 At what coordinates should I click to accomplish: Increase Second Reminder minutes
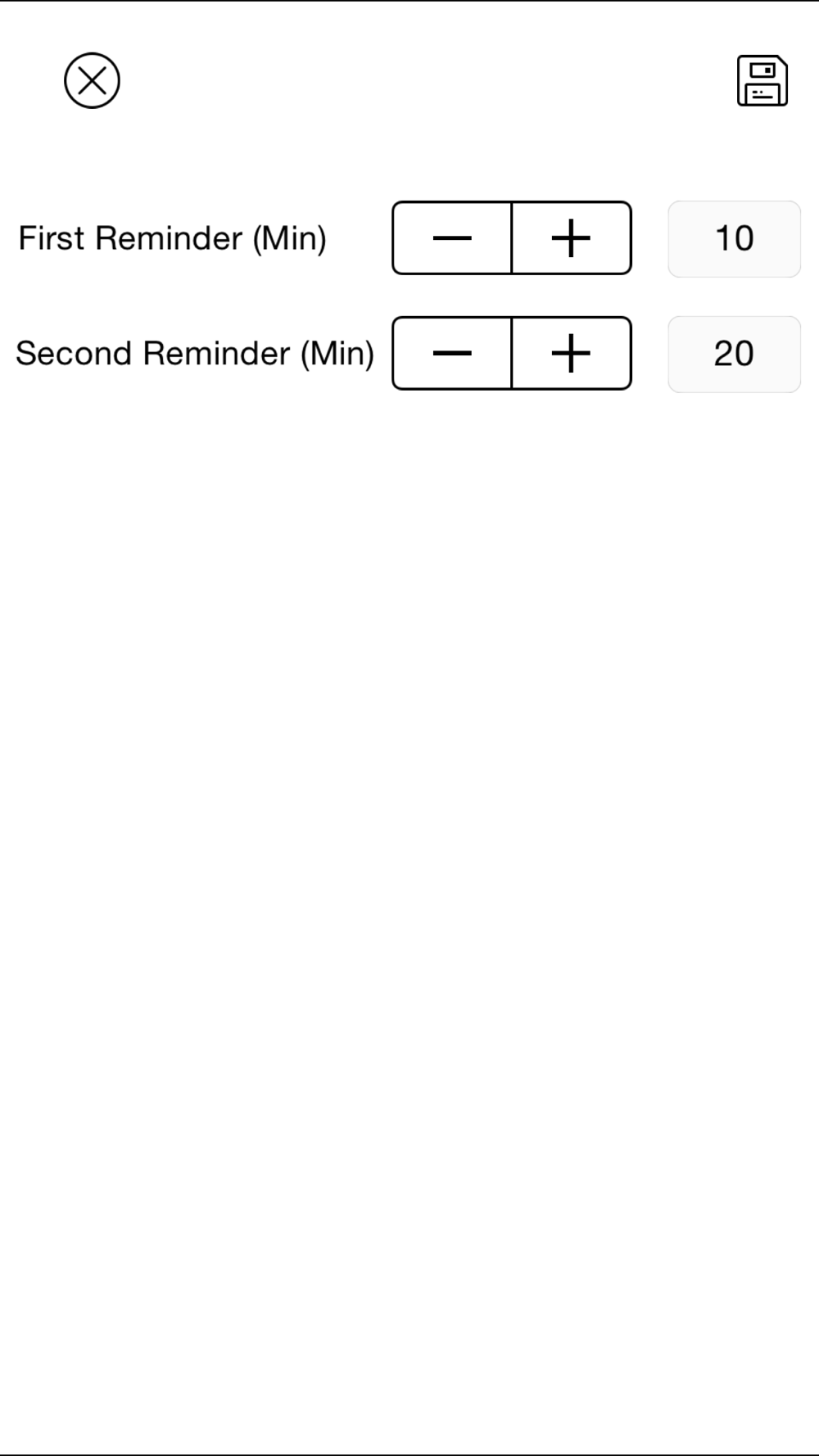[572, 354]
